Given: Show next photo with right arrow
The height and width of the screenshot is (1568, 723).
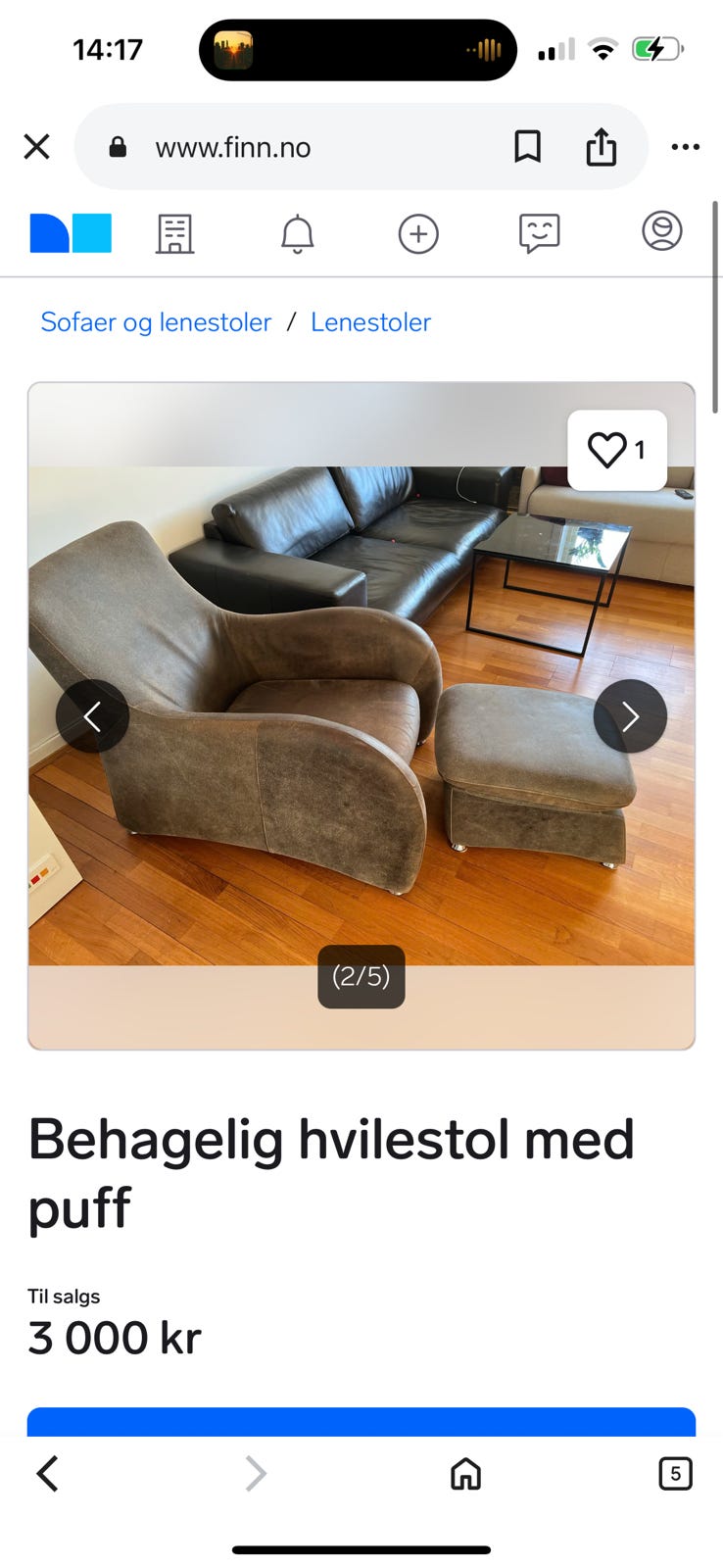Looking at the screenshot, I should click(x=630, y=716).
